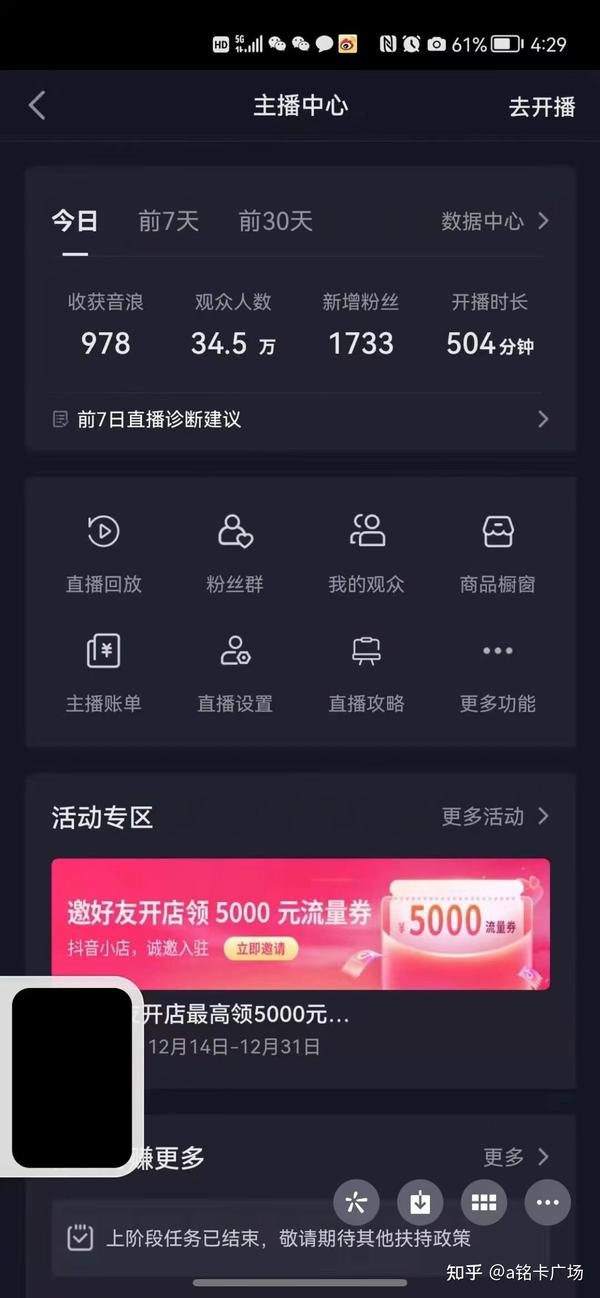
Task: Open 主播账单
Action: click(x=104, y=674)
